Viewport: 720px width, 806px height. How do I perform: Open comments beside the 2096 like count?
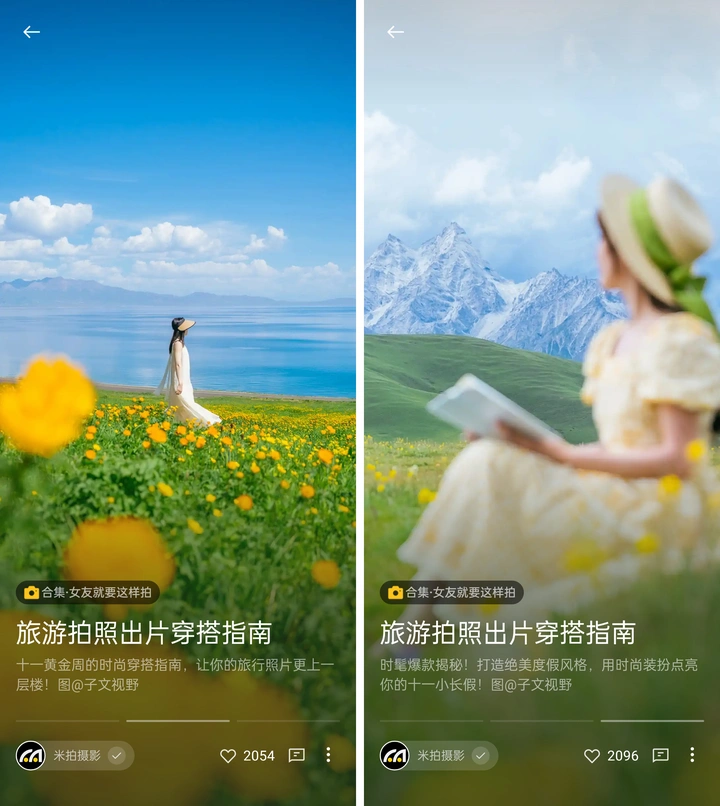pos(661,756)
